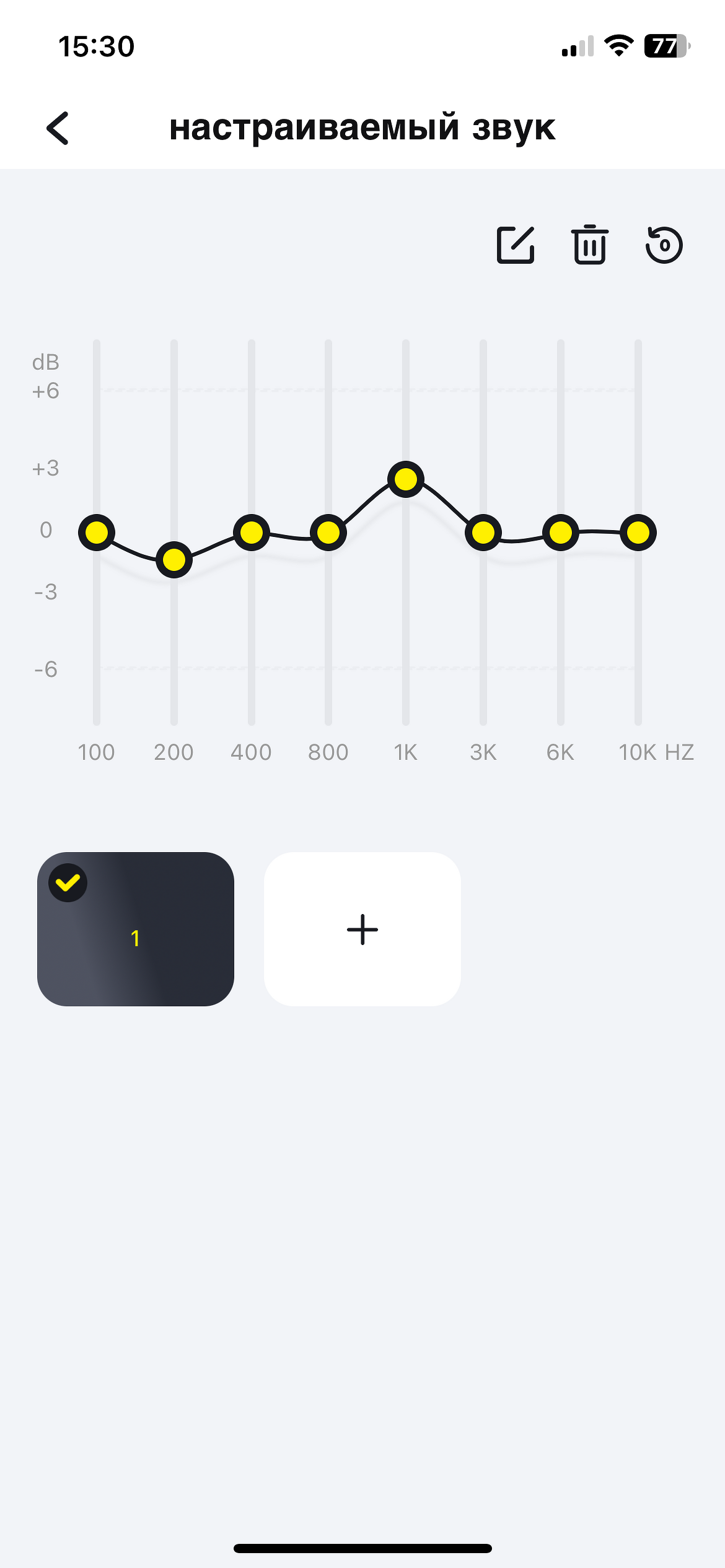This screenshot has height=1568, width=725.
Task: Tap the 800 Hz slider handle
Action: [328, 532]
